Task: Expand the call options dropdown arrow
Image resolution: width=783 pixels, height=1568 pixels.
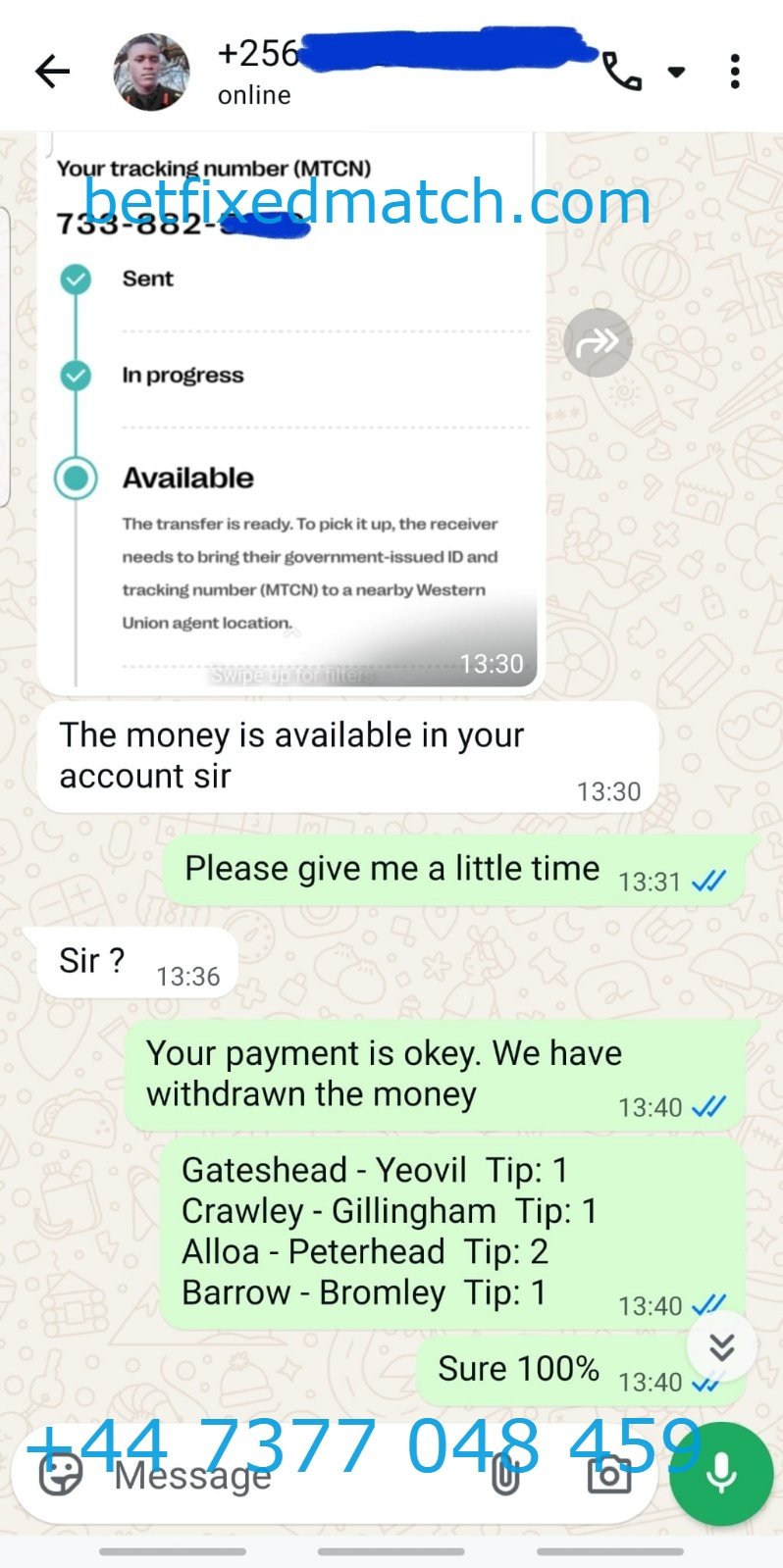Action: point(676,72)
